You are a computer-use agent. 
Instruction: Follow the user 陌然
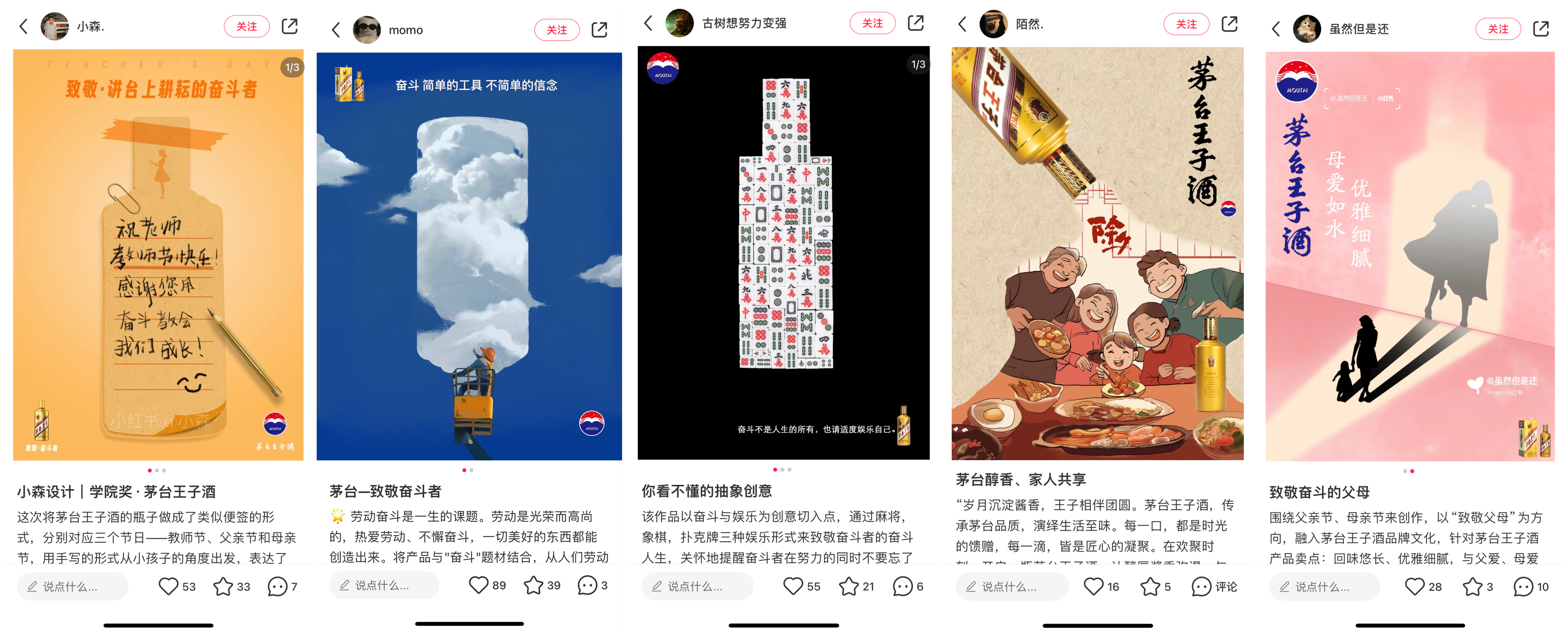1186,24
